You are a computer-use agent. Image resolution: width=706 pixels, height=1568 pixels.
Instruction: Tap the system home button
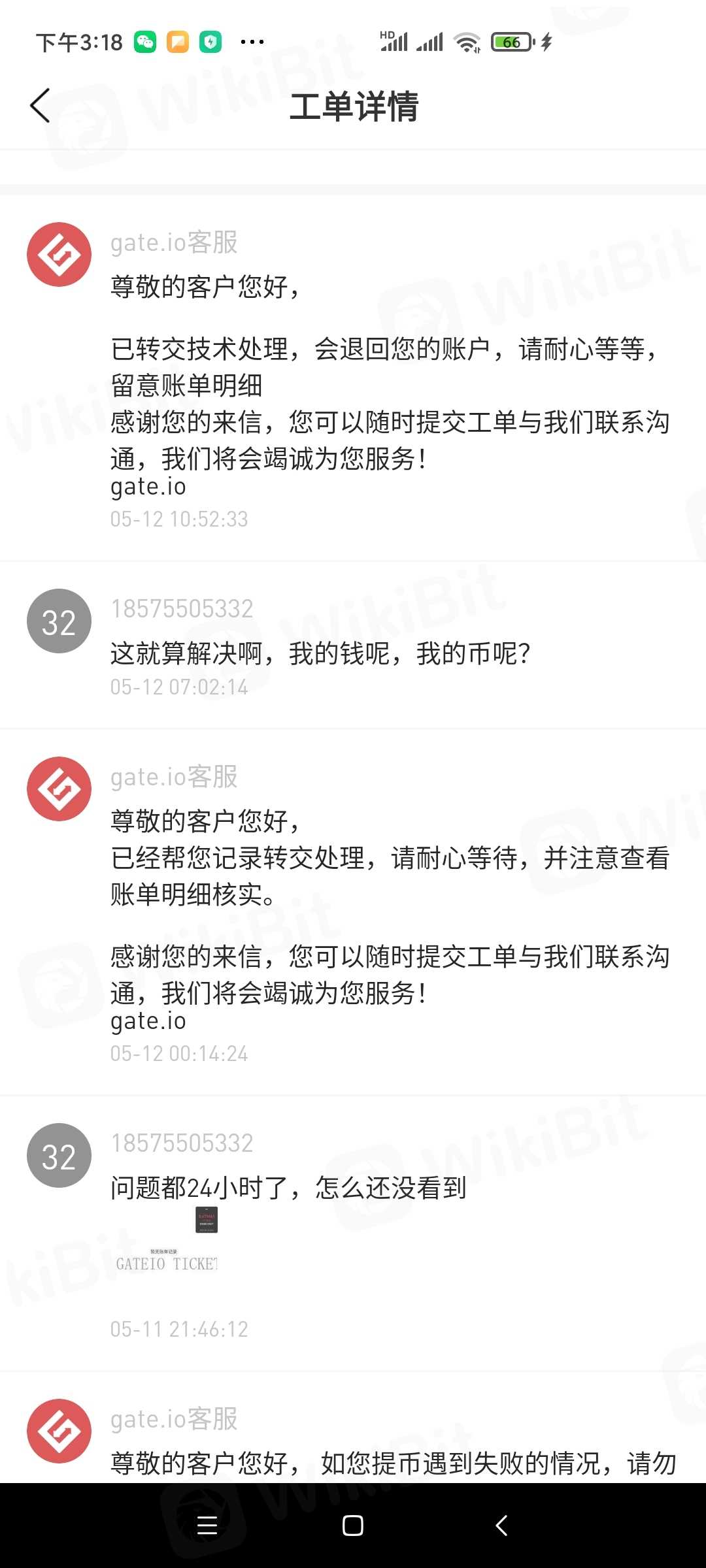pyautogui.click(x=353, y=1526)
